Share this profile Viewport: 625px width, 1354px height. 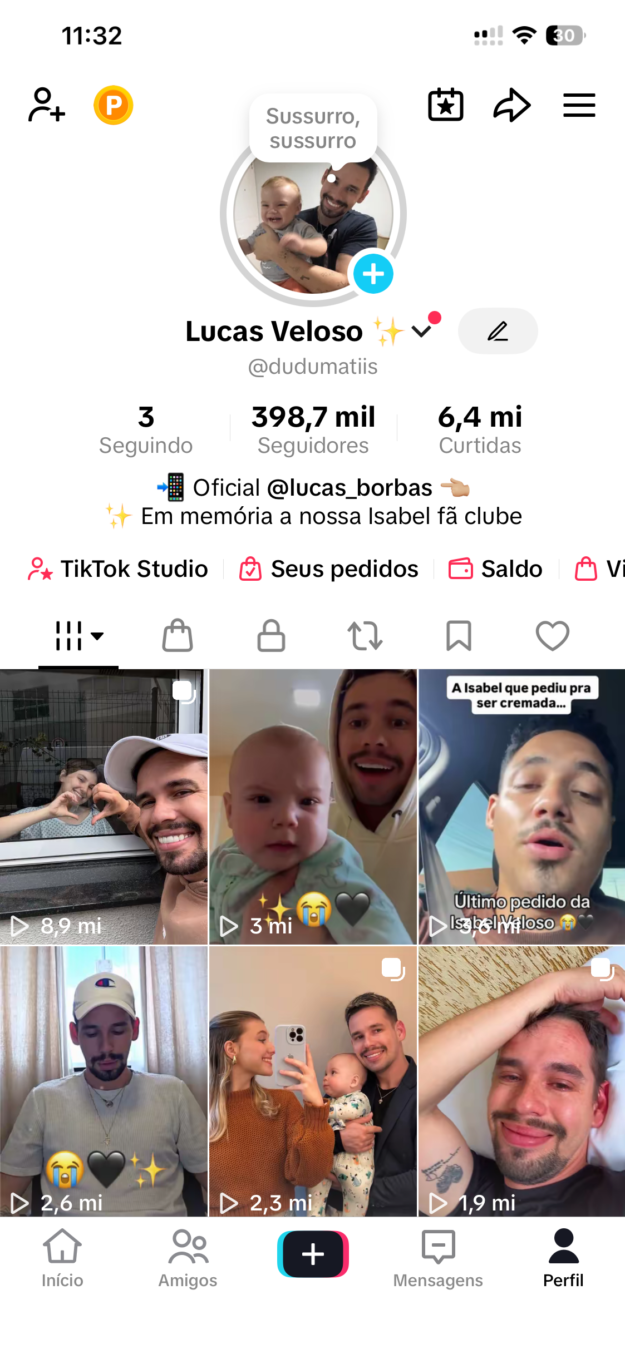click(511, 105)
